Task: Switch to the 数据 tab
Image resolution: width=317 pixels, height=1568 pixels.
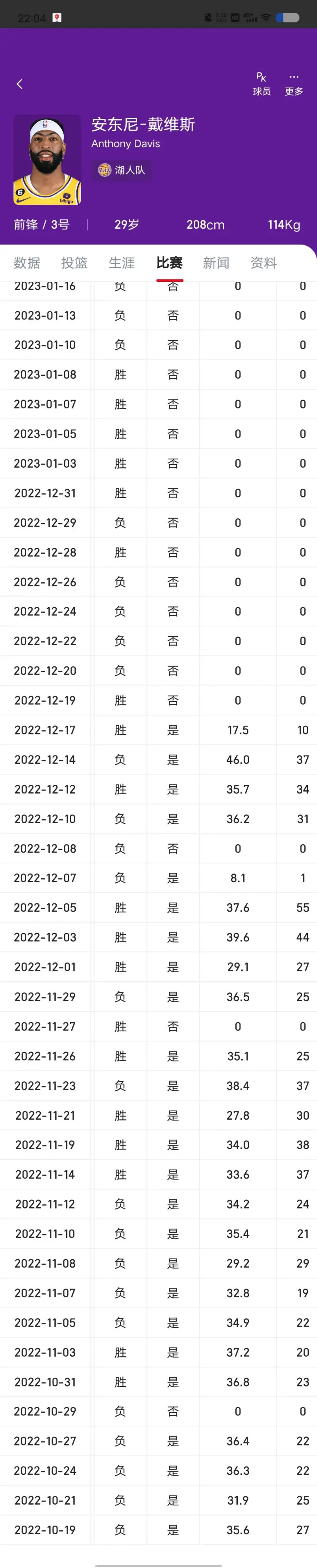Action: [27, 262]
